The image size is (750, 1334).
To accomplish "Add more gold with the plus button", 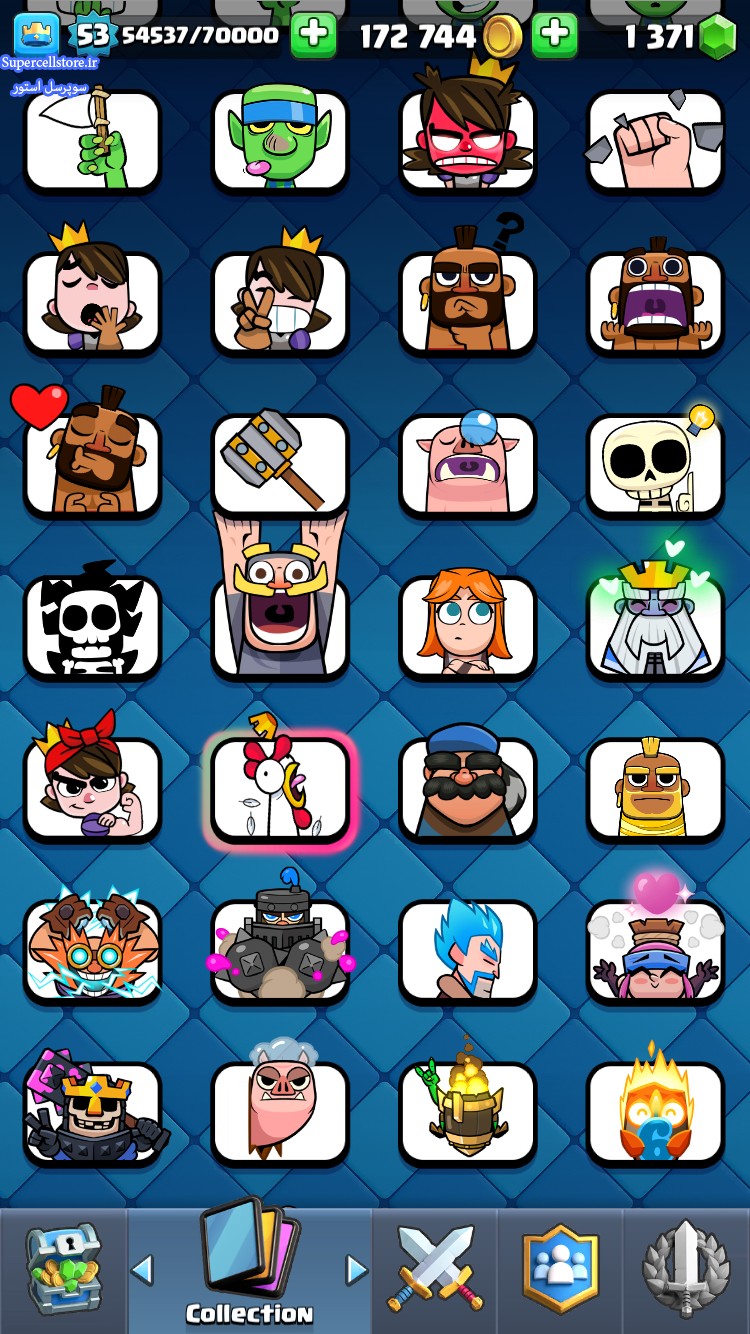I will tap(554, 36).
